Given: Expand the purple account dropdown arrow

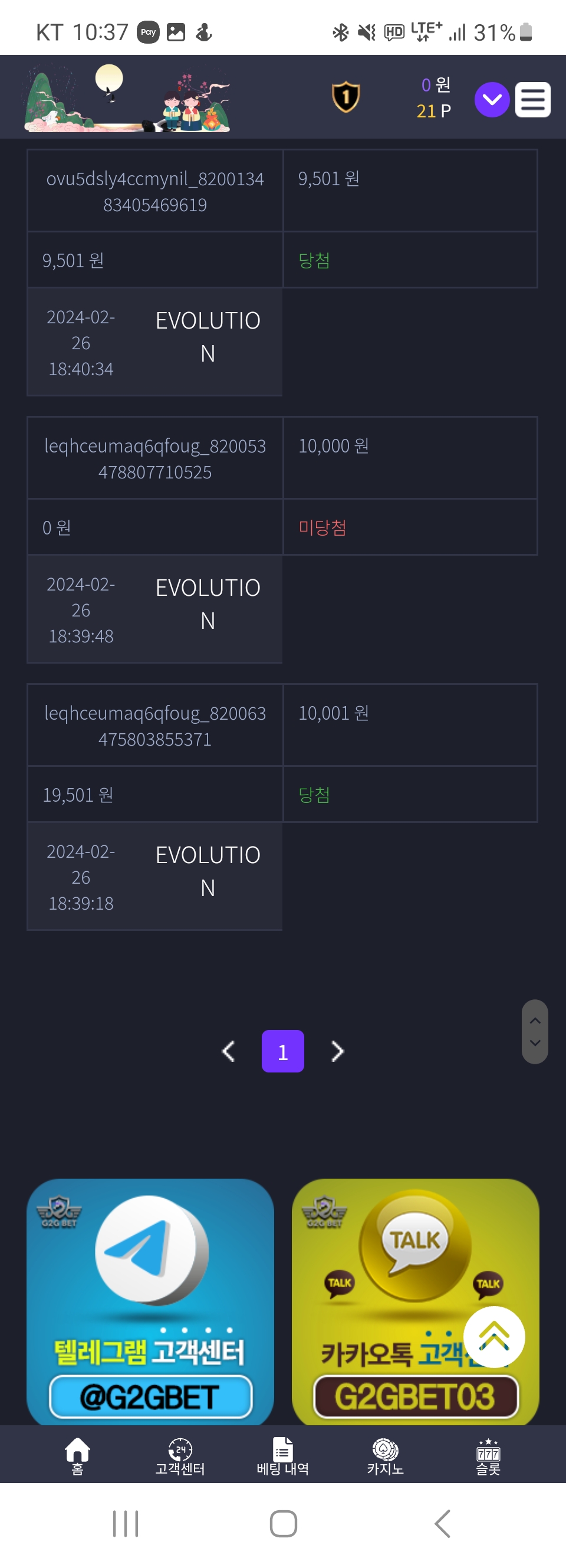Looking at the screenshot, I should 492,99.
